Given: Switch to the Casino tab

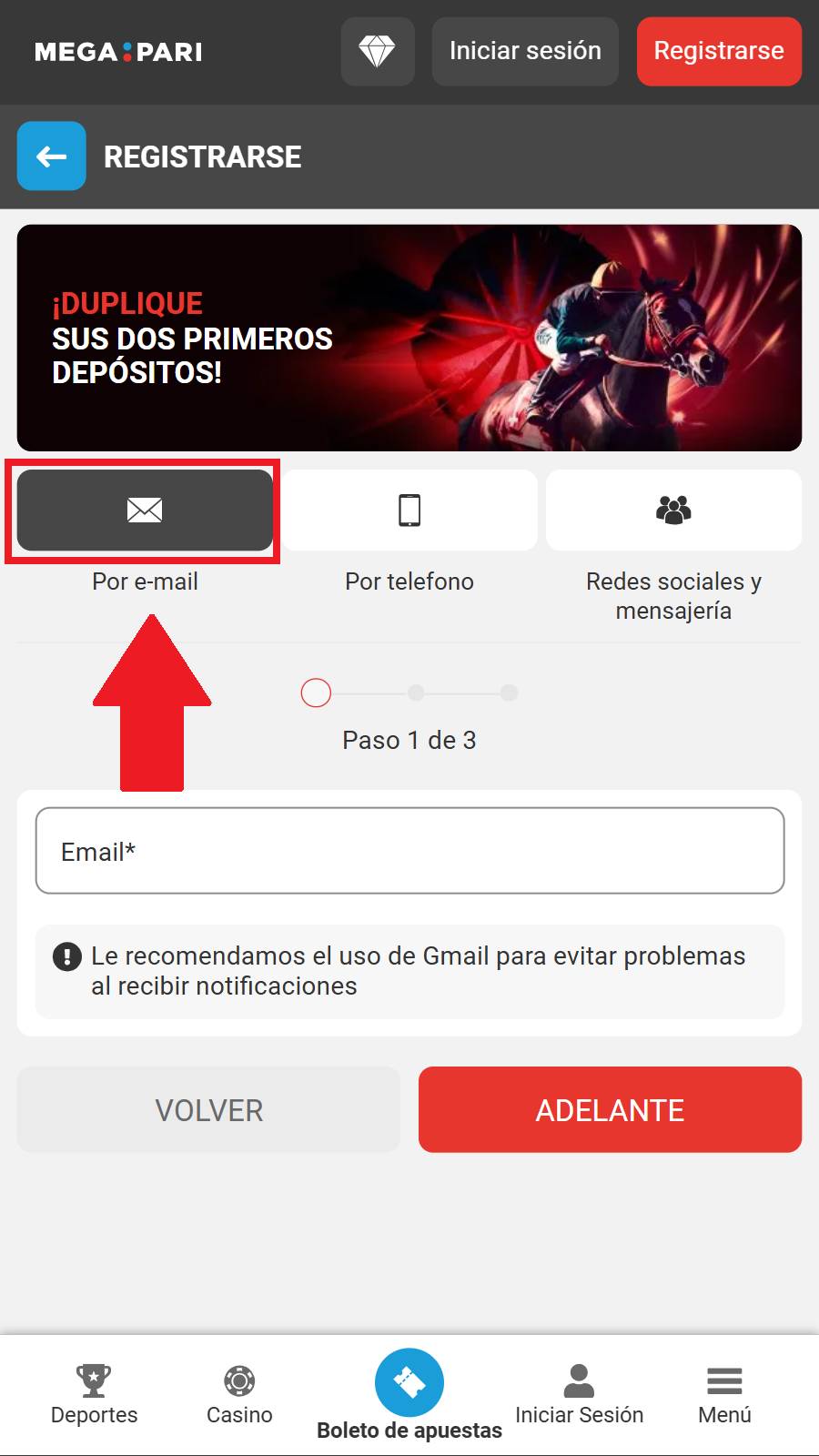Looking at the screenshot, I should (239, 1393).
